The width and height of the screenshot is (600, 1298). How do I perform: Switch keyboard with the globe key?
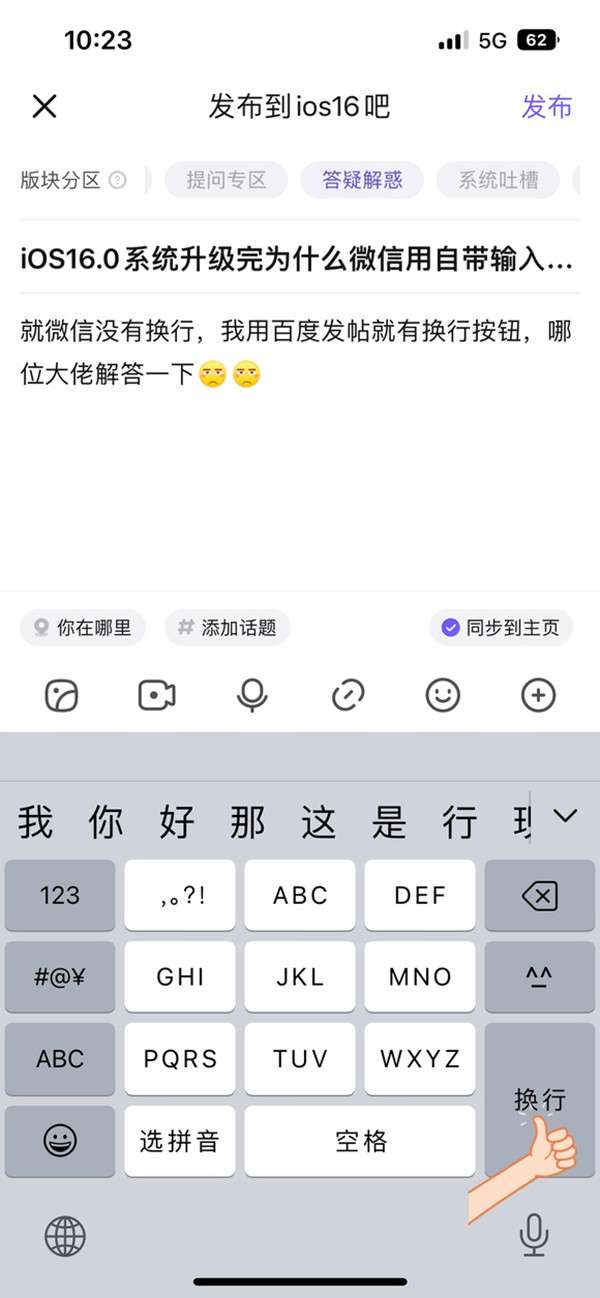pyautogui.click(x=65, y=1236)
